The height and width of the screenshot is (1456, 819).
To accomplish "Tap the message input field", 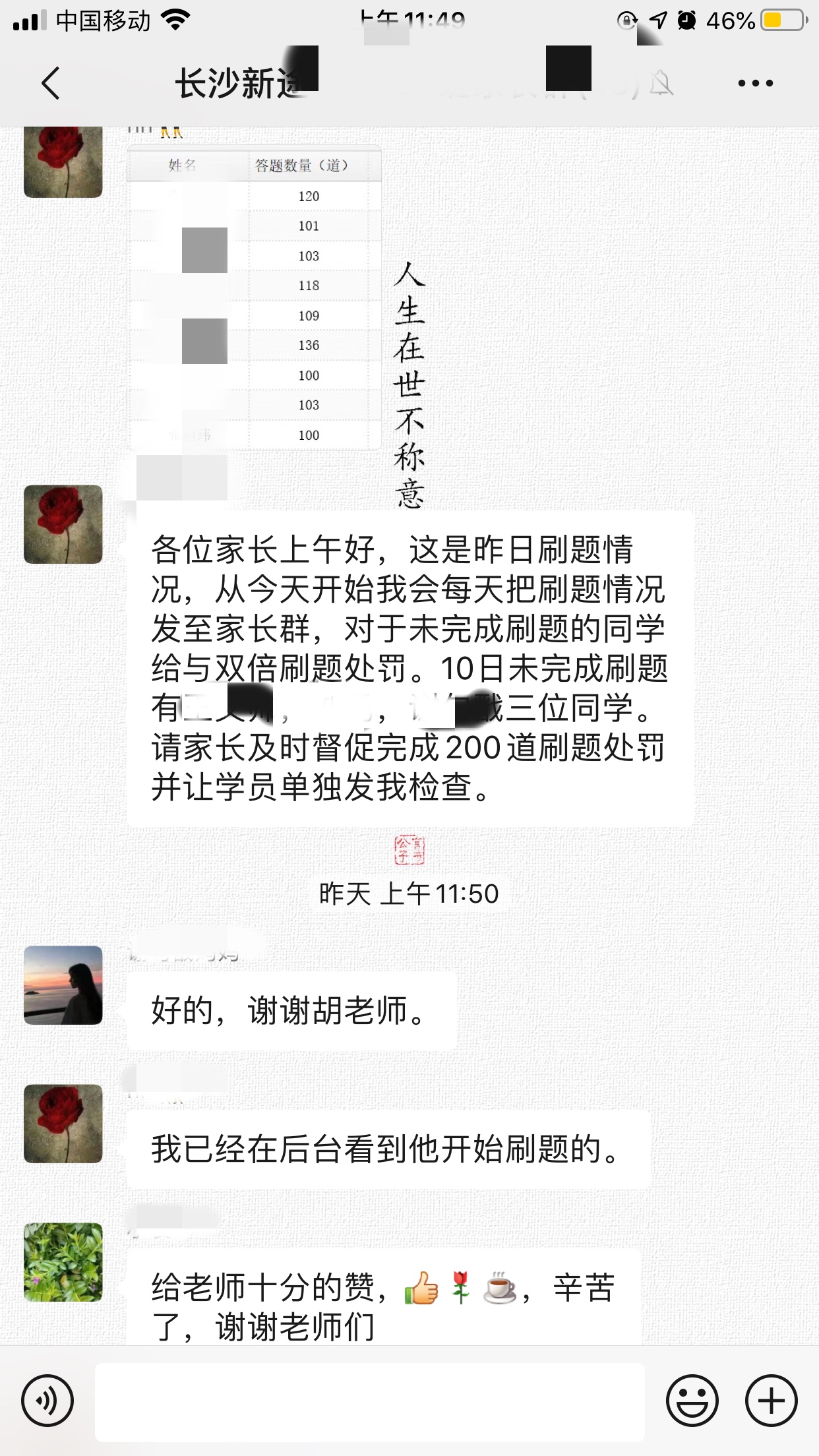I will click(x=369, y=1402).
